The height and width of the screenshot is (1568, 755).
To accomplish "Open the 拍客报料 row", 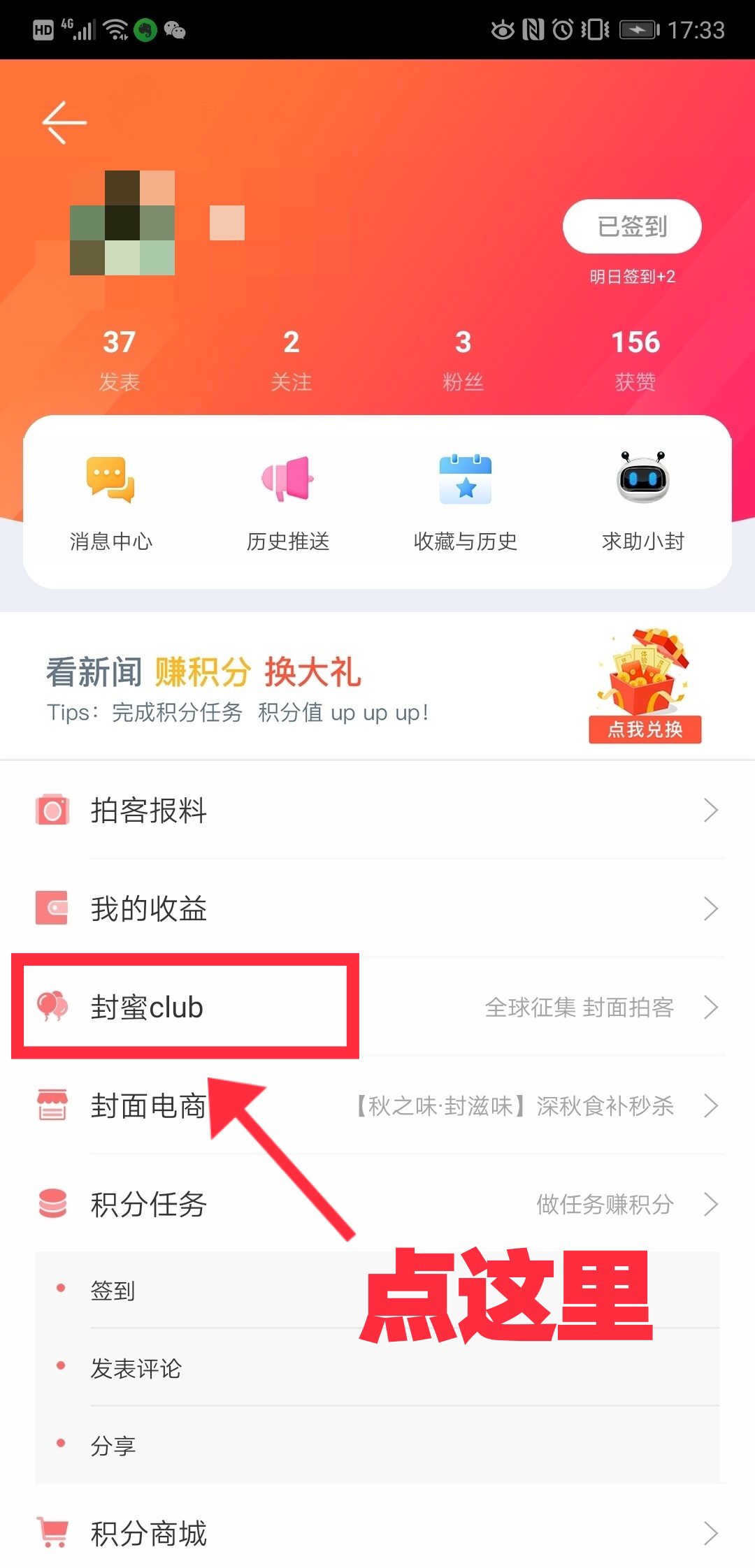I will [377, 811].
